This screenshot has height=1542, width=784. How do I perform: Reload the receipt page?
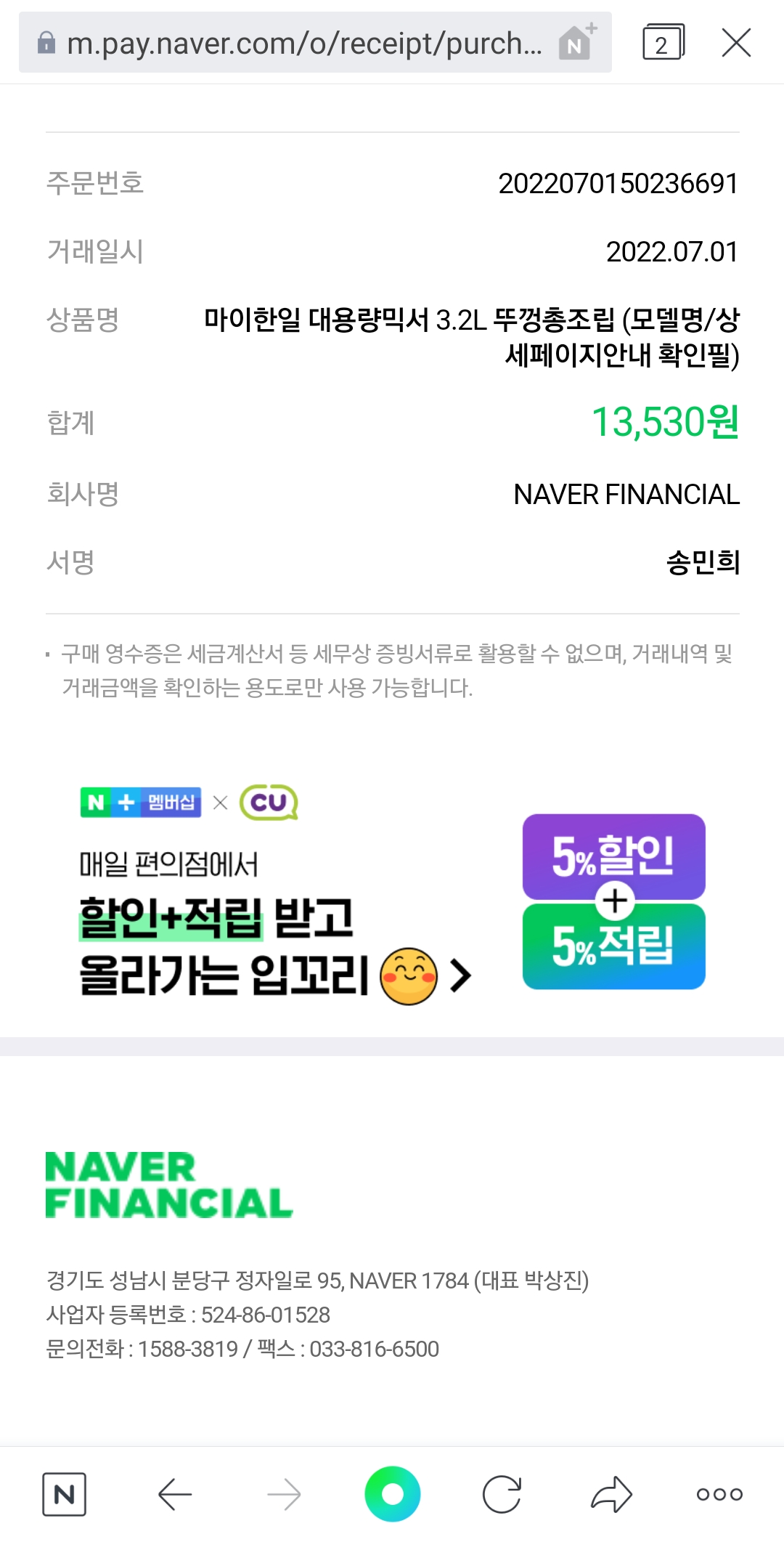tap(502, 1494)
